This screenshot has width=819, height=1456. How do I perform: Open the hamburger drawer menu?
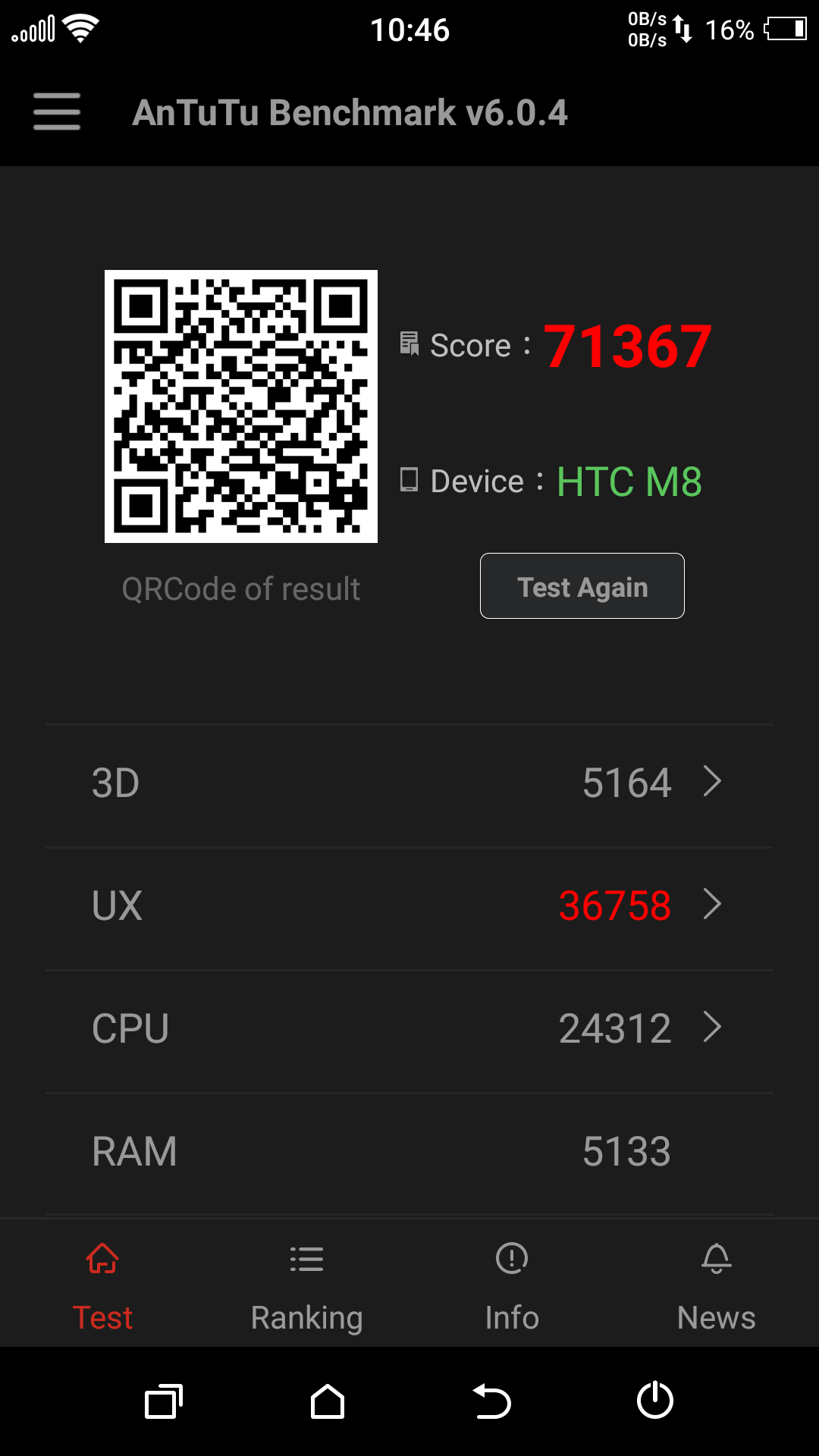tap(57, 112)
